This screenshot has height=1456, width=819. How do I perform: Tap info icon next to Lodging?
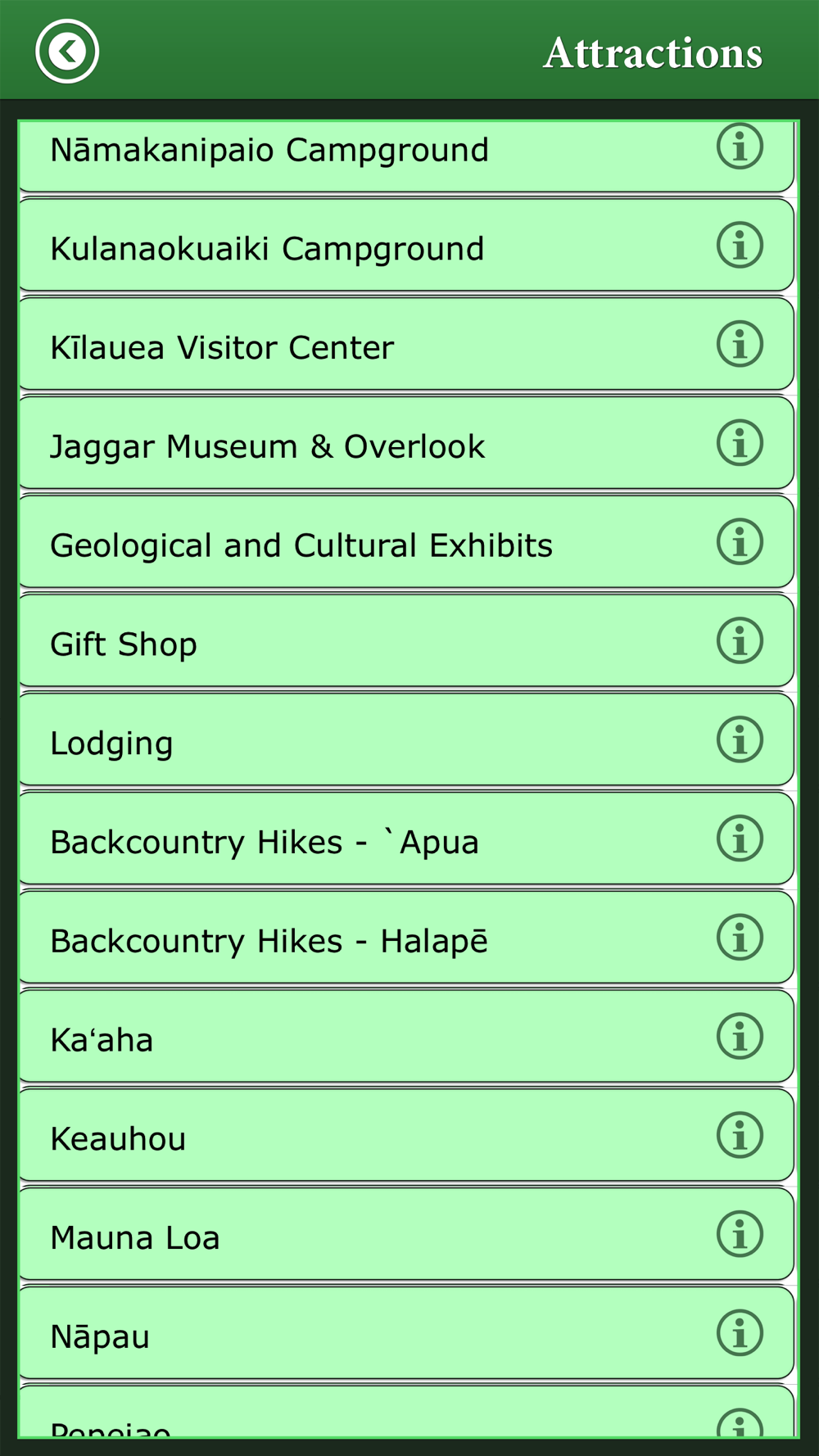click(x=740, y=739)
